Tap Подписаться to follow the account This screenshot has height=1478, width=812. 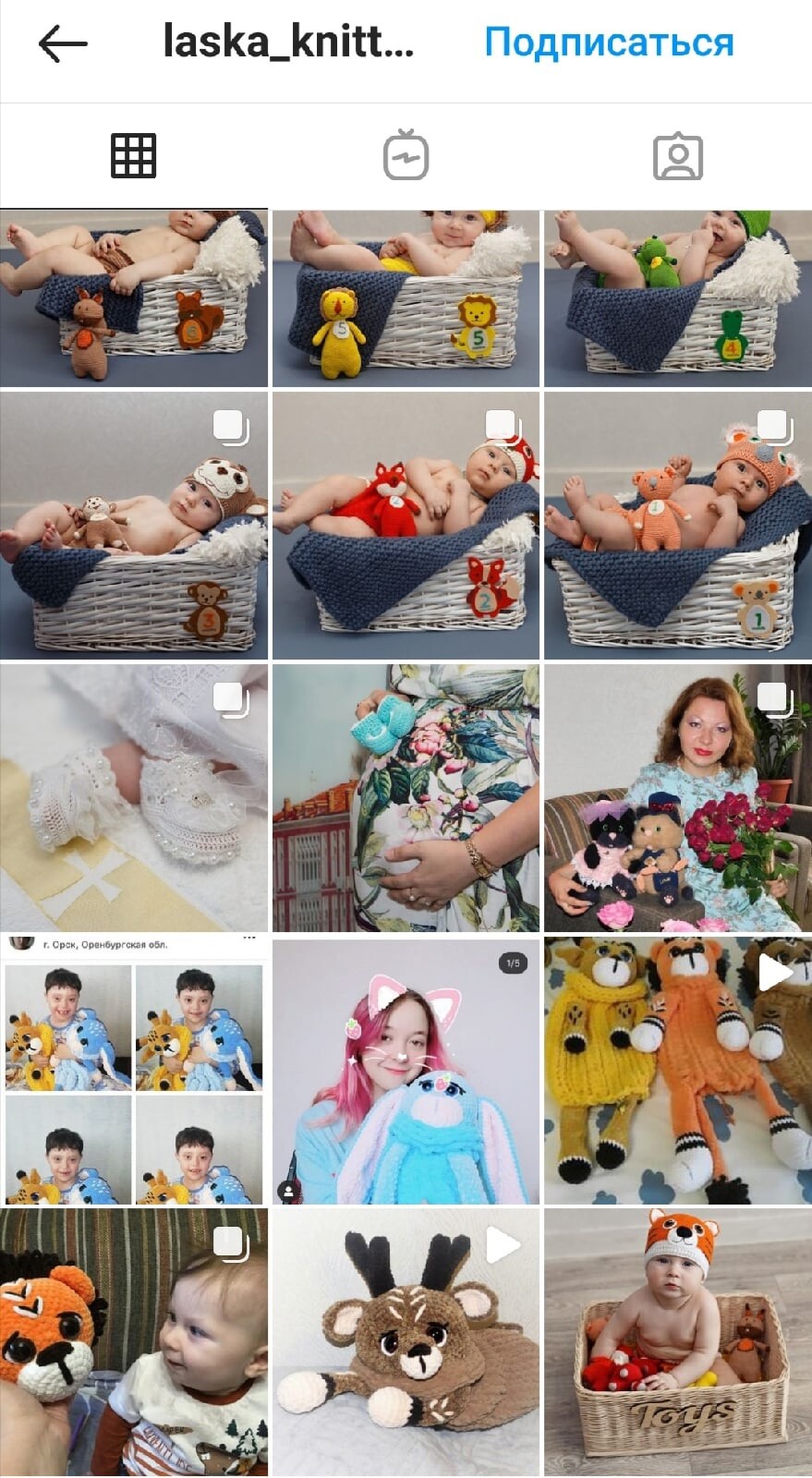(x=609, y=42)
